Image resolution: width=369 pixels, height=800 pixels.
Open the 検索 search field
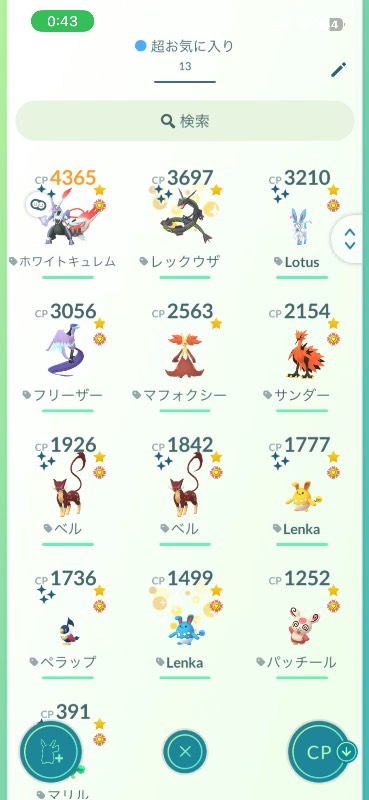(185, 121)
